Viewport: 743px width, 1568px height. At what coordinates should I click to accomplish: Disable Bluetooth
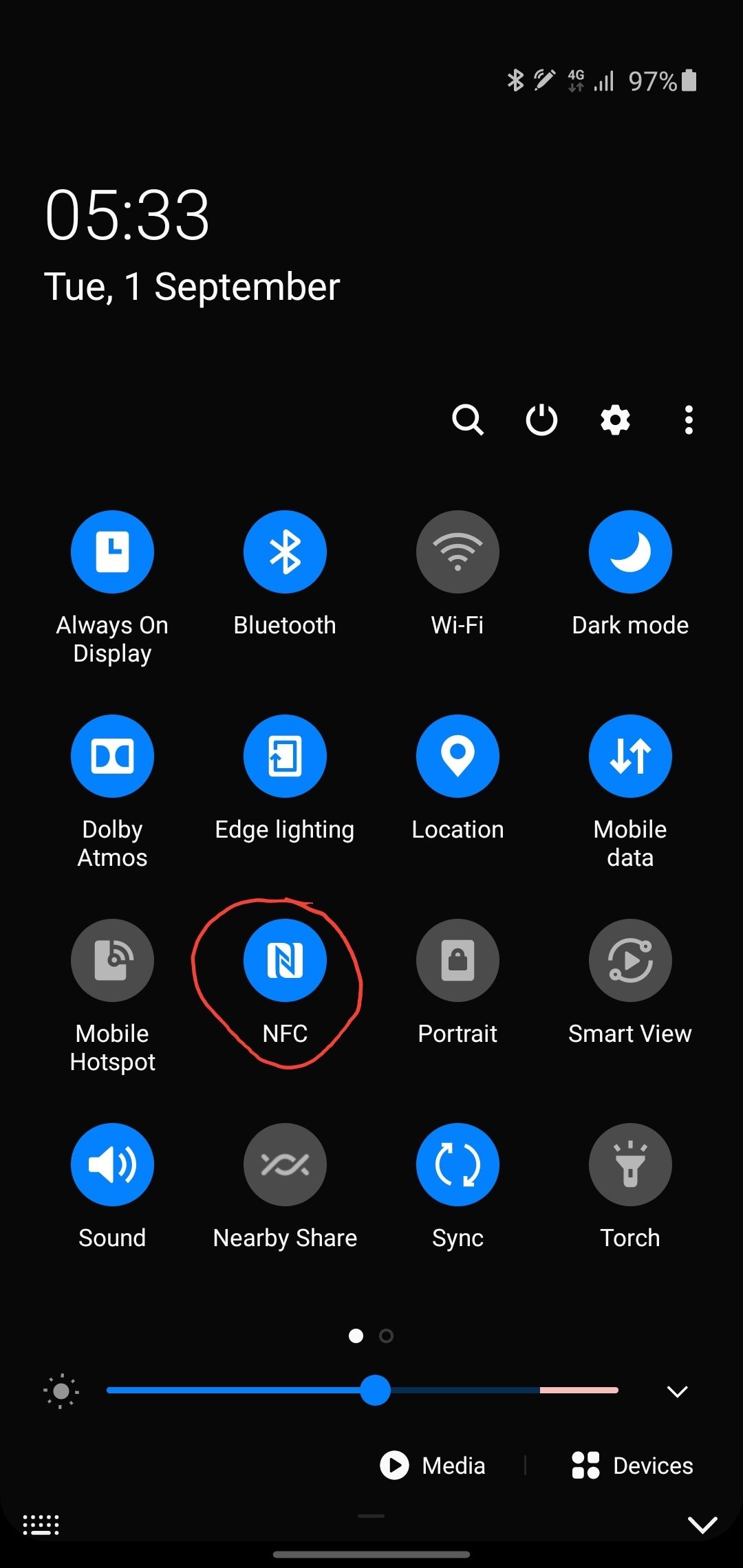(285, 552)
